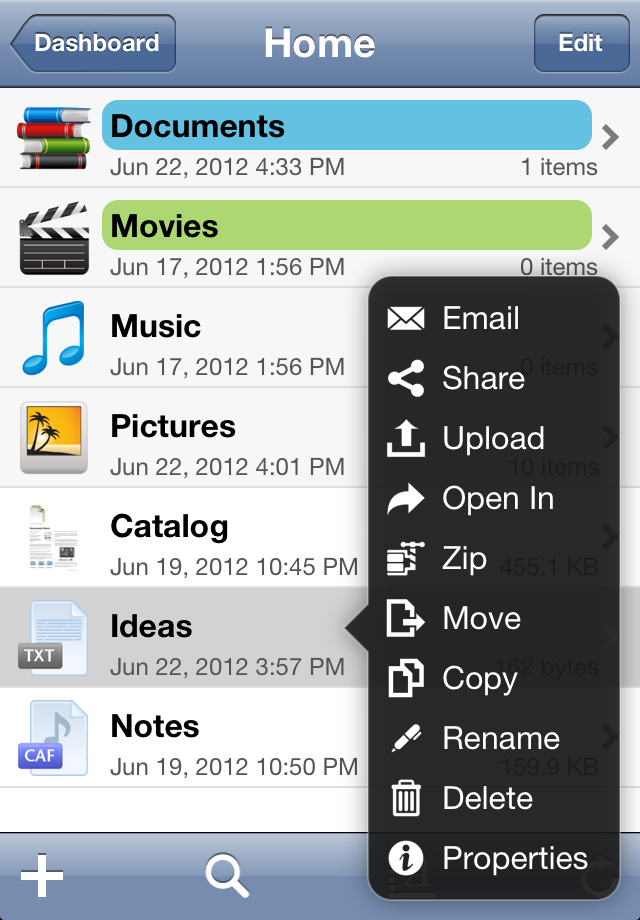This screenshot has width=640, height=920.
Task: Choose Open In from the menu
Action: click(497, 499)
